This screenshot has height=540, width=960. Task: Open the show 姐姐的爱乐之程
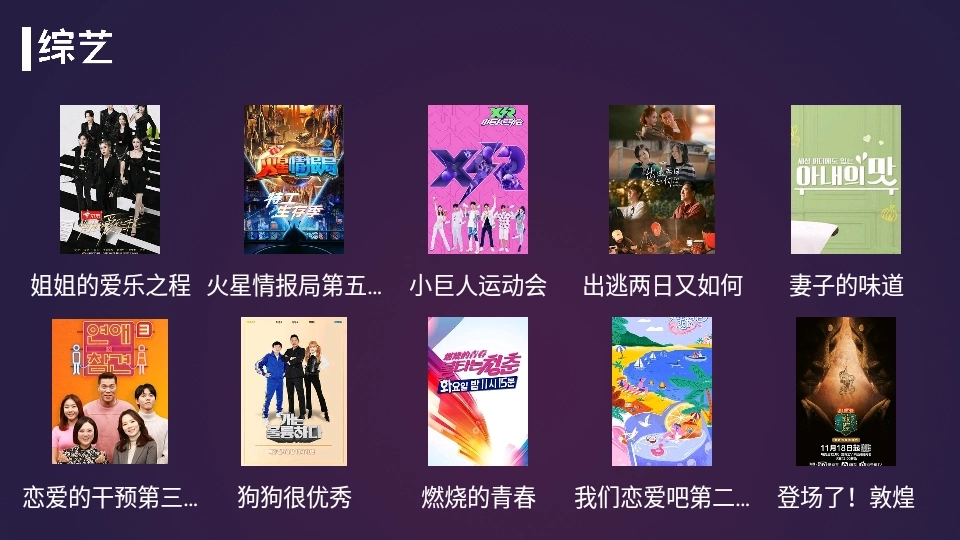pos(110,180)
